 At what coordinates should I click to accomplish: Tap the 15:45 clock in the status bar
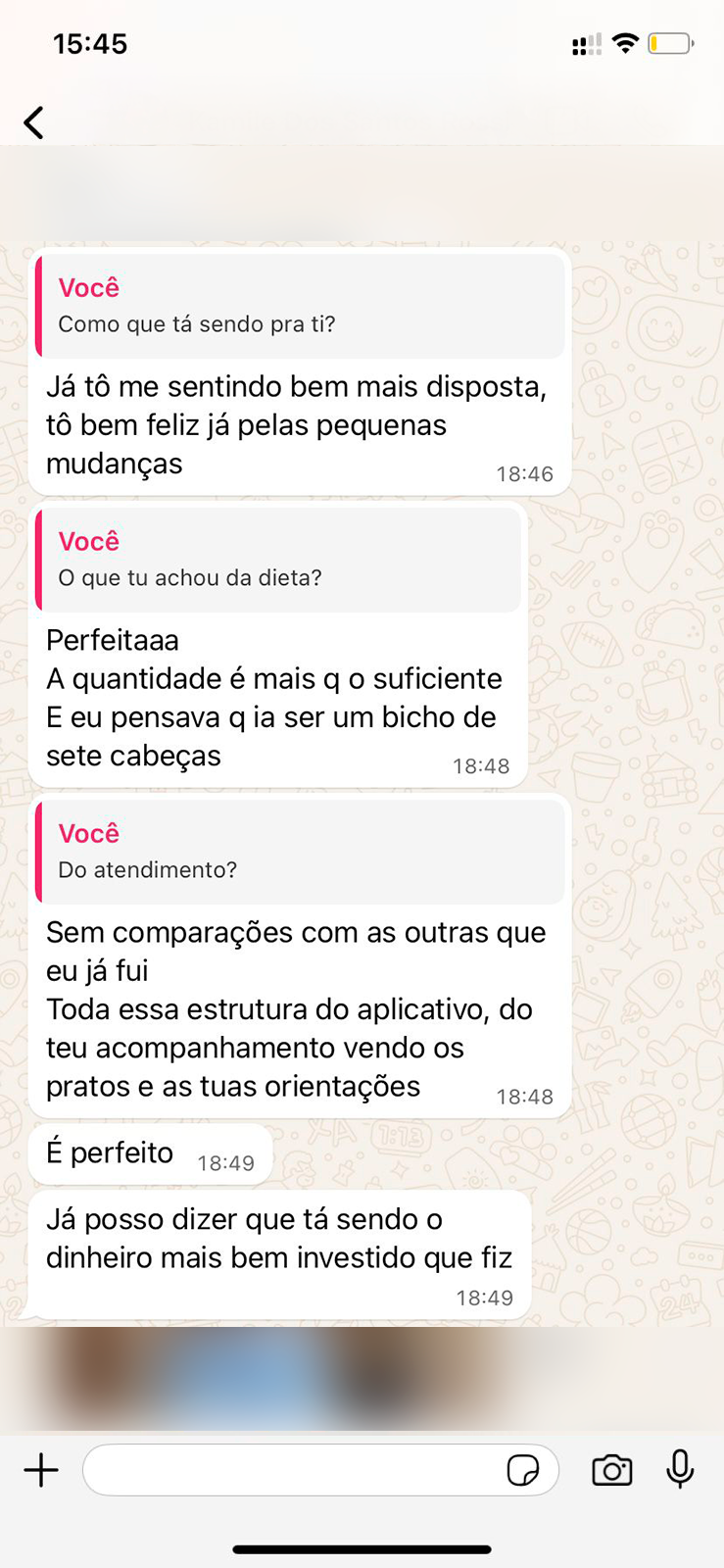90,43
